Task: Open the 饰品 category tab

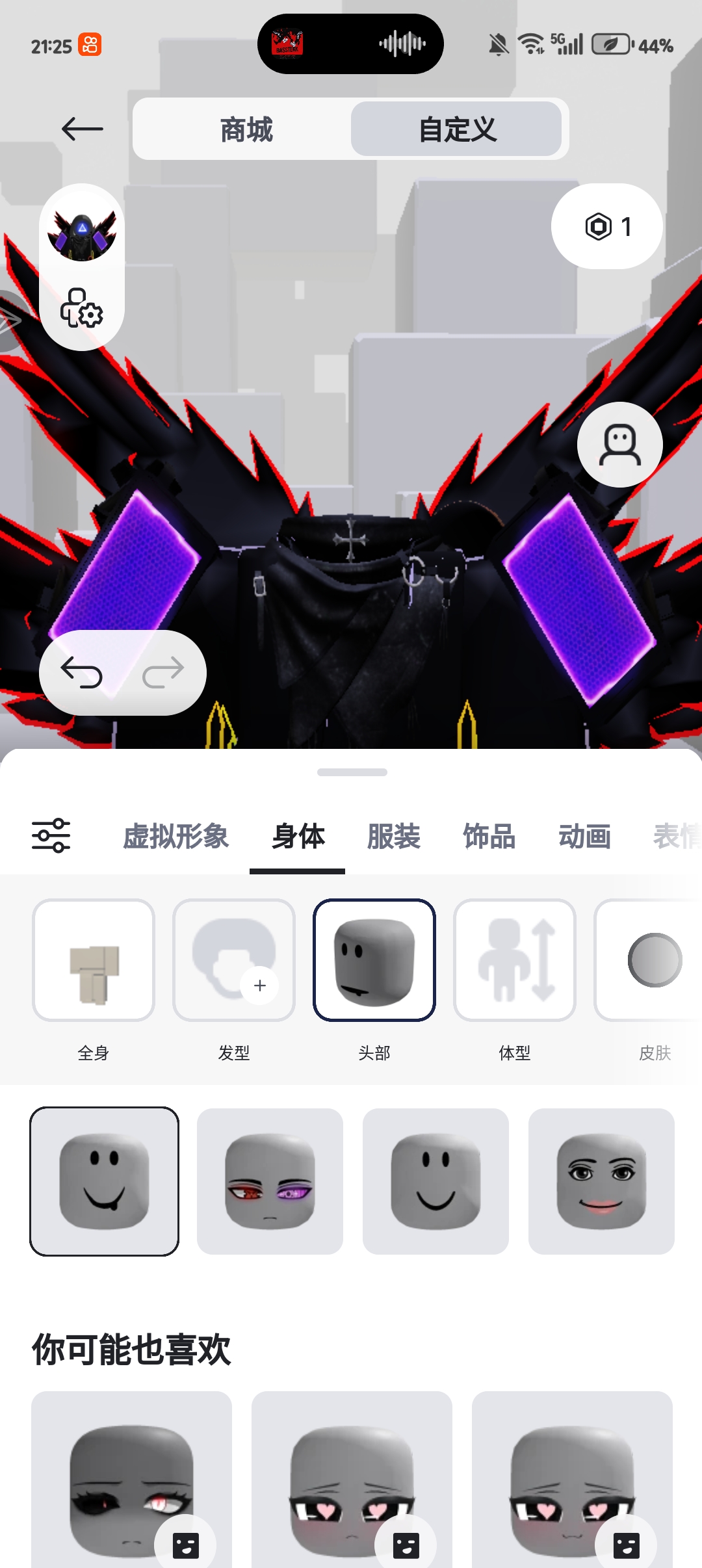Action: (x=489, y=836)
